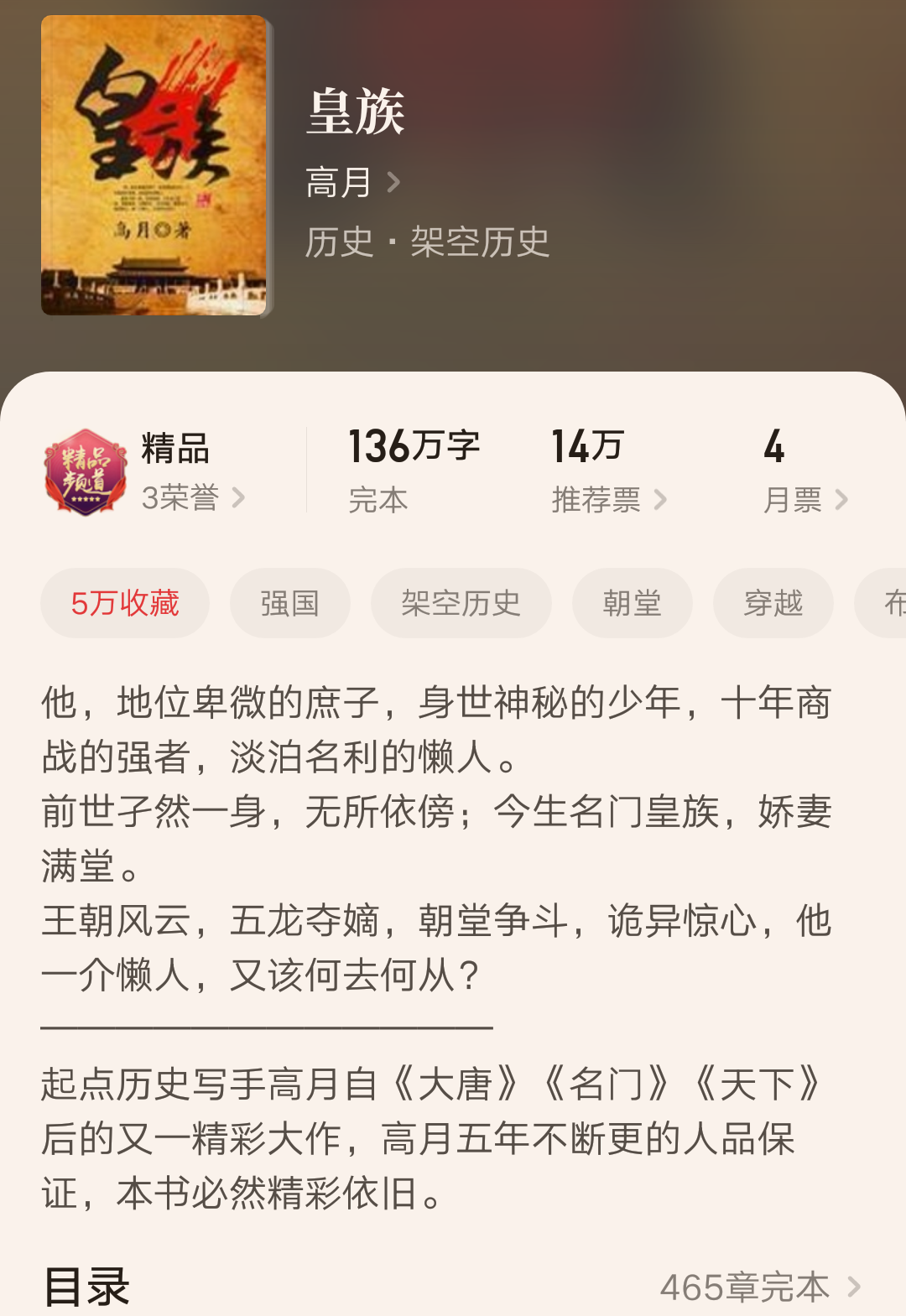Open the 穿越 tag chip
This screenshot has width=906, height=1316.
[x=773, y=603]
